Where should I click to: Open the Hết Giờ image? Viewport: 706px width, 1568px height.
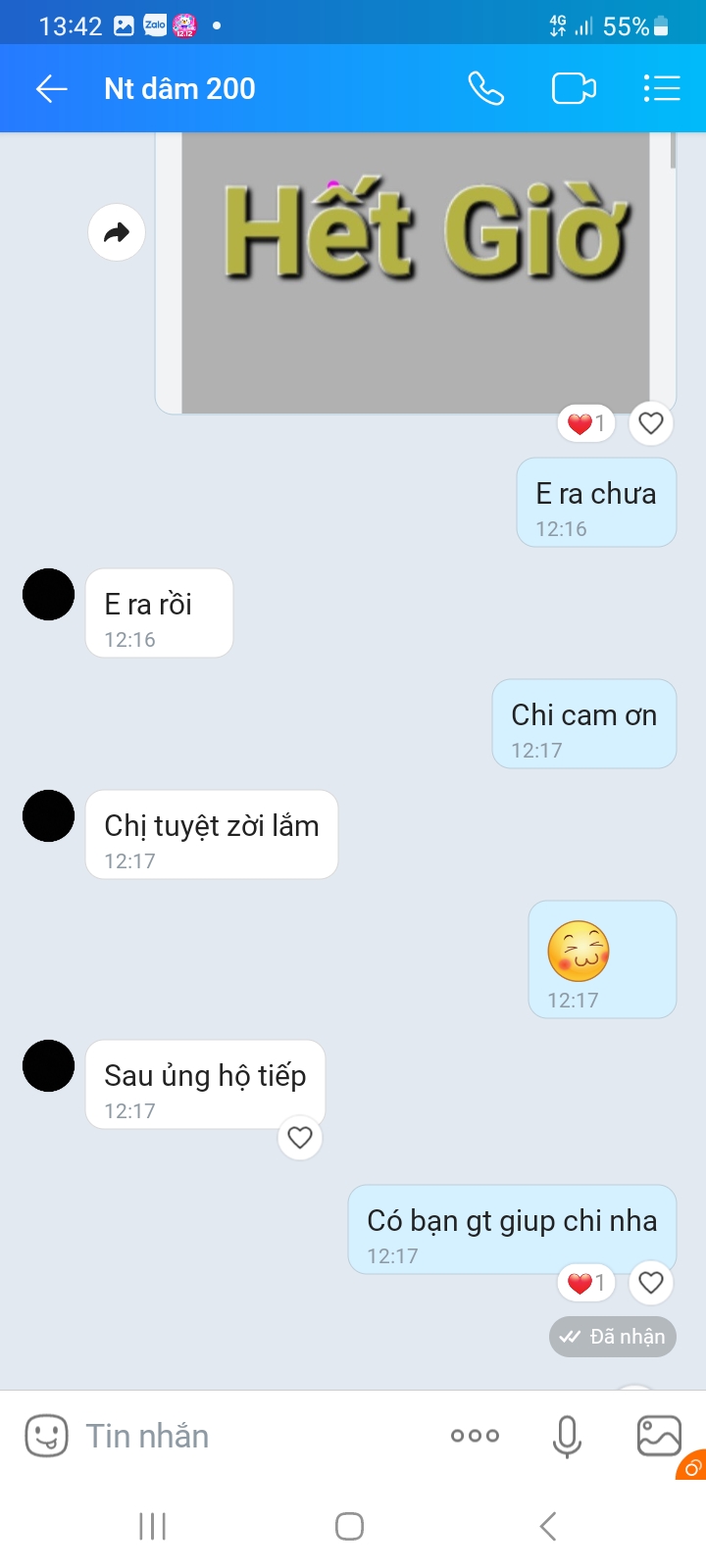[x=416, y=273]
